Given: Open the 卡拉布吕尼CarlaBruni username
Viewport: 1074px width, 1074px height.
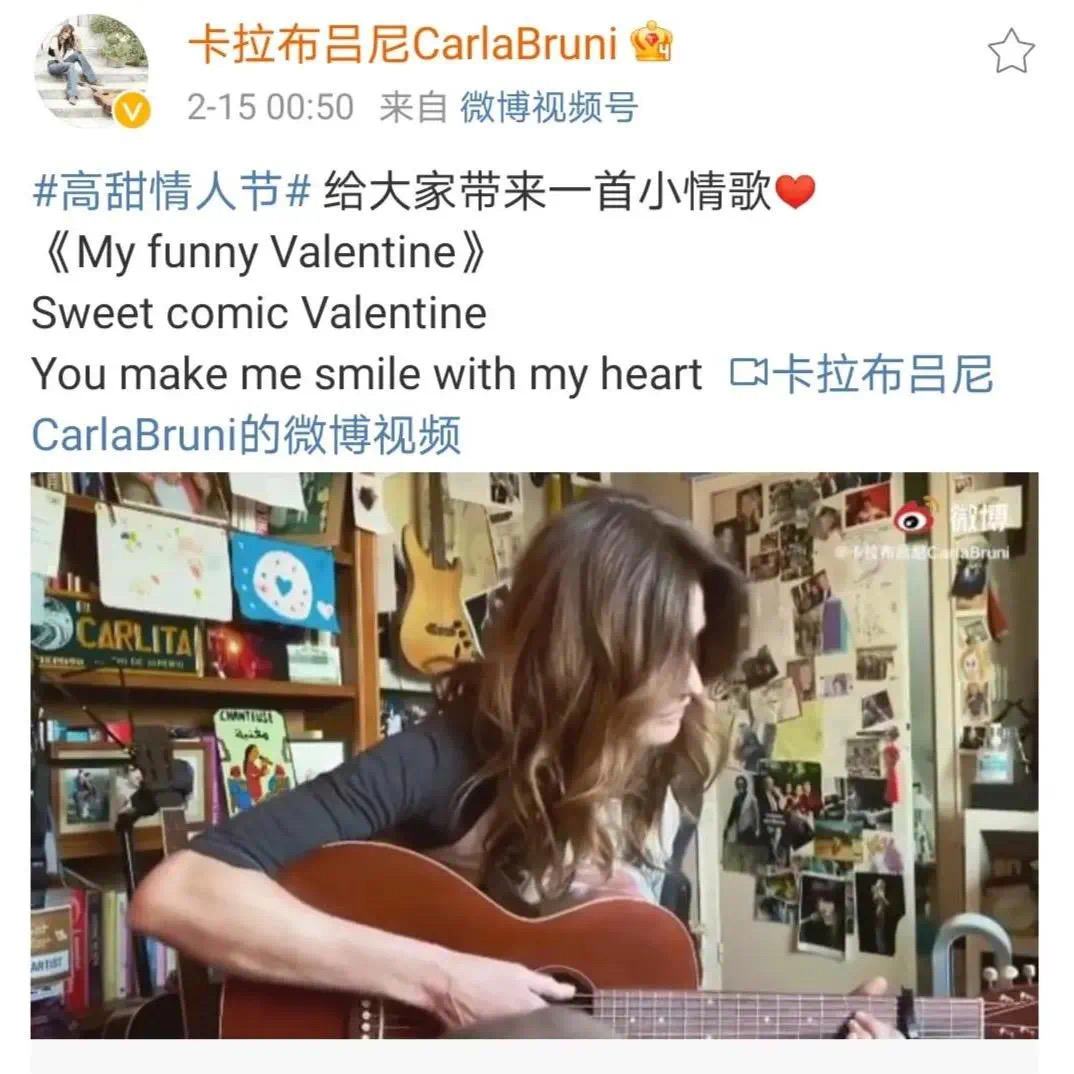Looking at the screenshot, I should coord(404,44).
